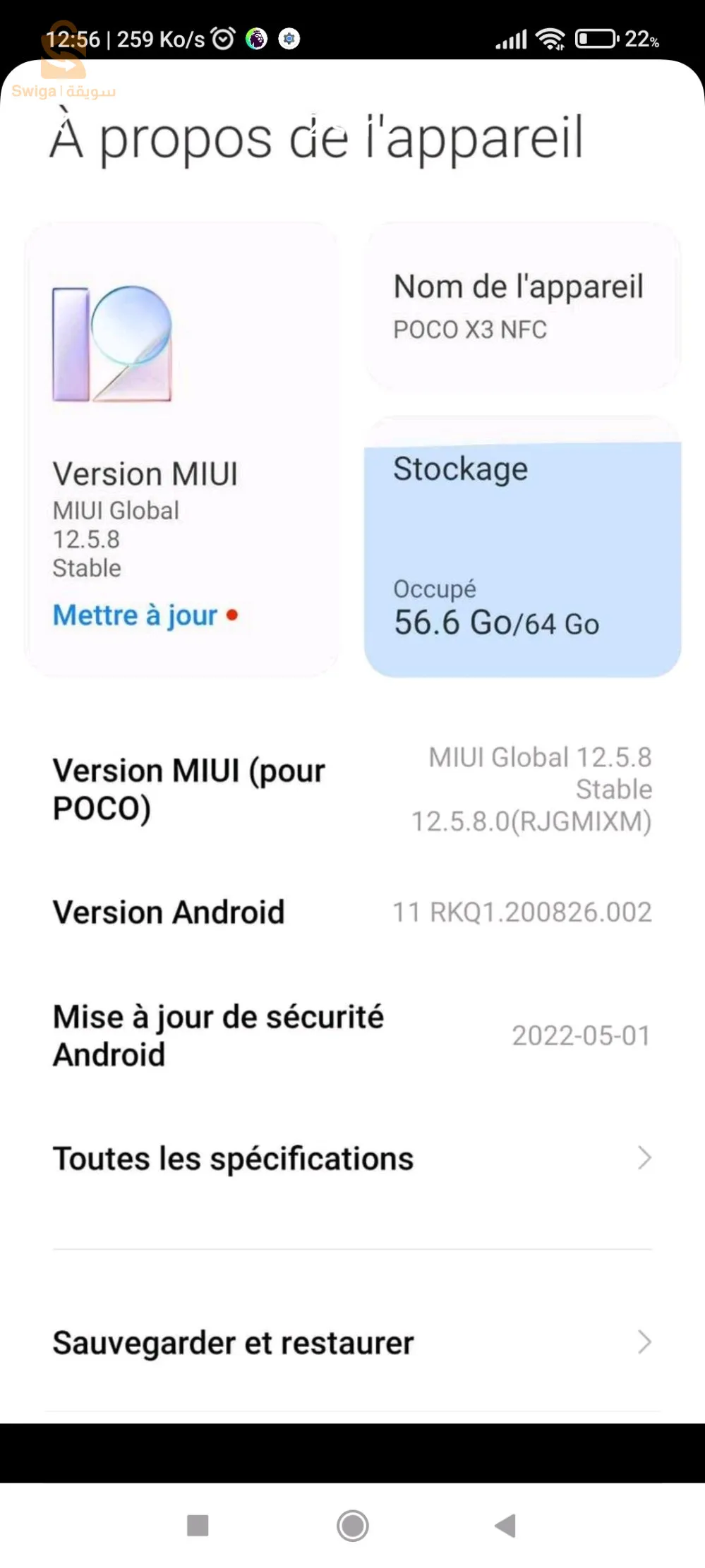Tap the Wi-Fi icon in status bar
This screenshot has width=705, height=1568.
(x=552, y=39)
